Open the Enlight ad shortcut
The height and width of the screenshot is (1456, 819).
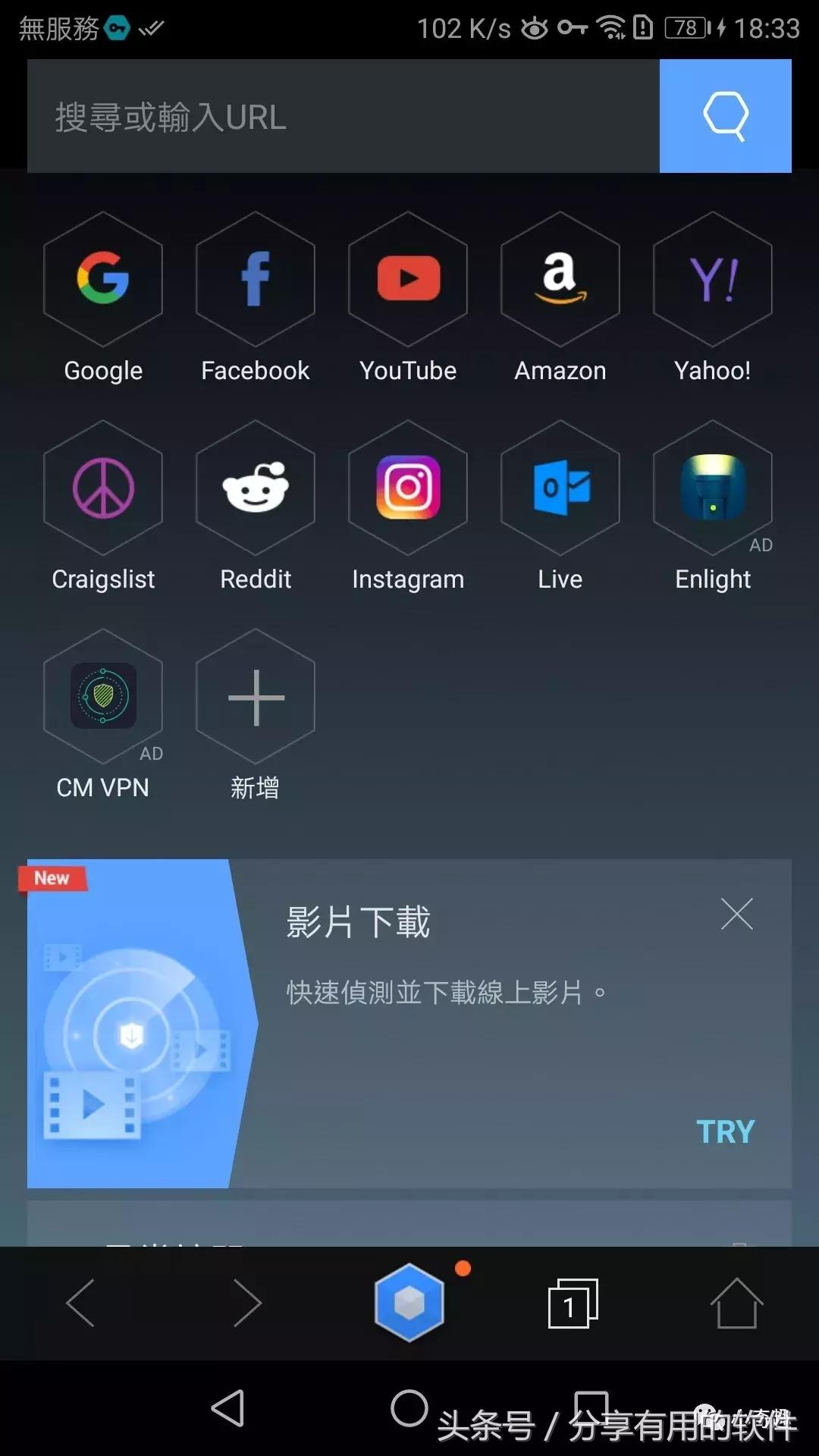[713, 489]
